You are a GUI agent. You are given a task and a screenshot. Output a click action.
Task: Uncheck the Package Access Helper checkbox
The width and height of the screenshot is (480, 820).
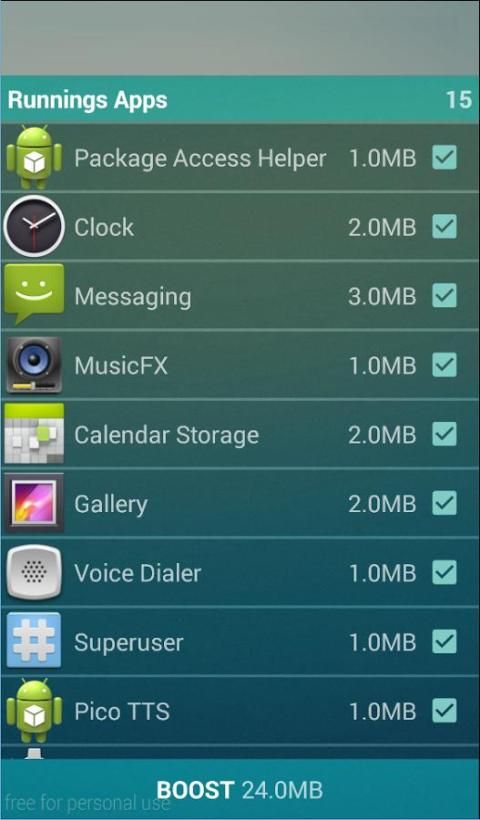coord(444,157)
